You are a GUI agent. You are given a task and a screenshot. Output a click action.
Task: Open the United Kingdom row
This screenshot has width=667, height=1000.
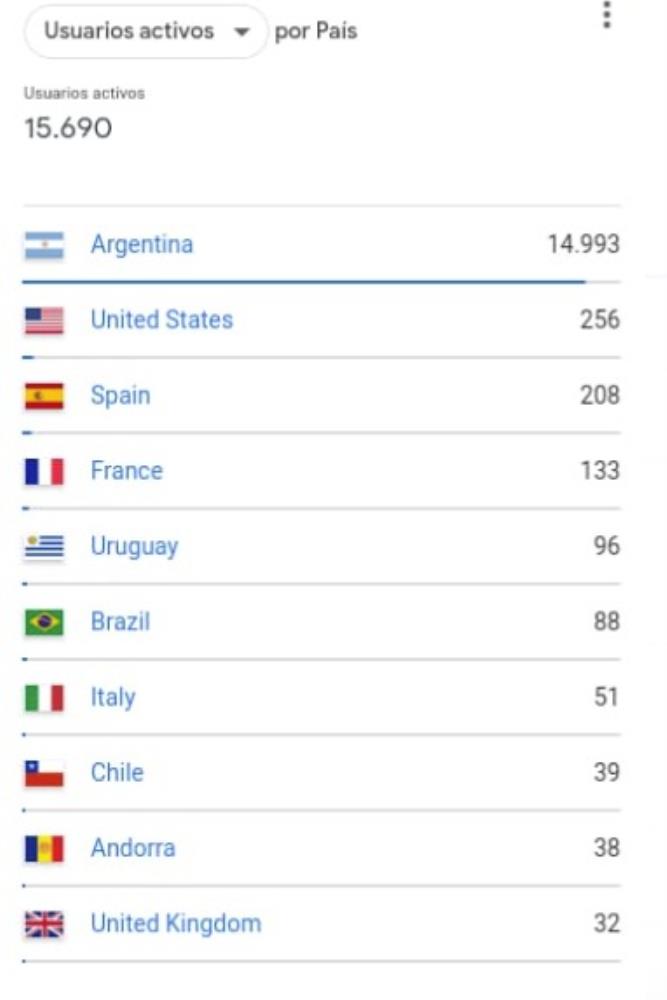[176, 923]
